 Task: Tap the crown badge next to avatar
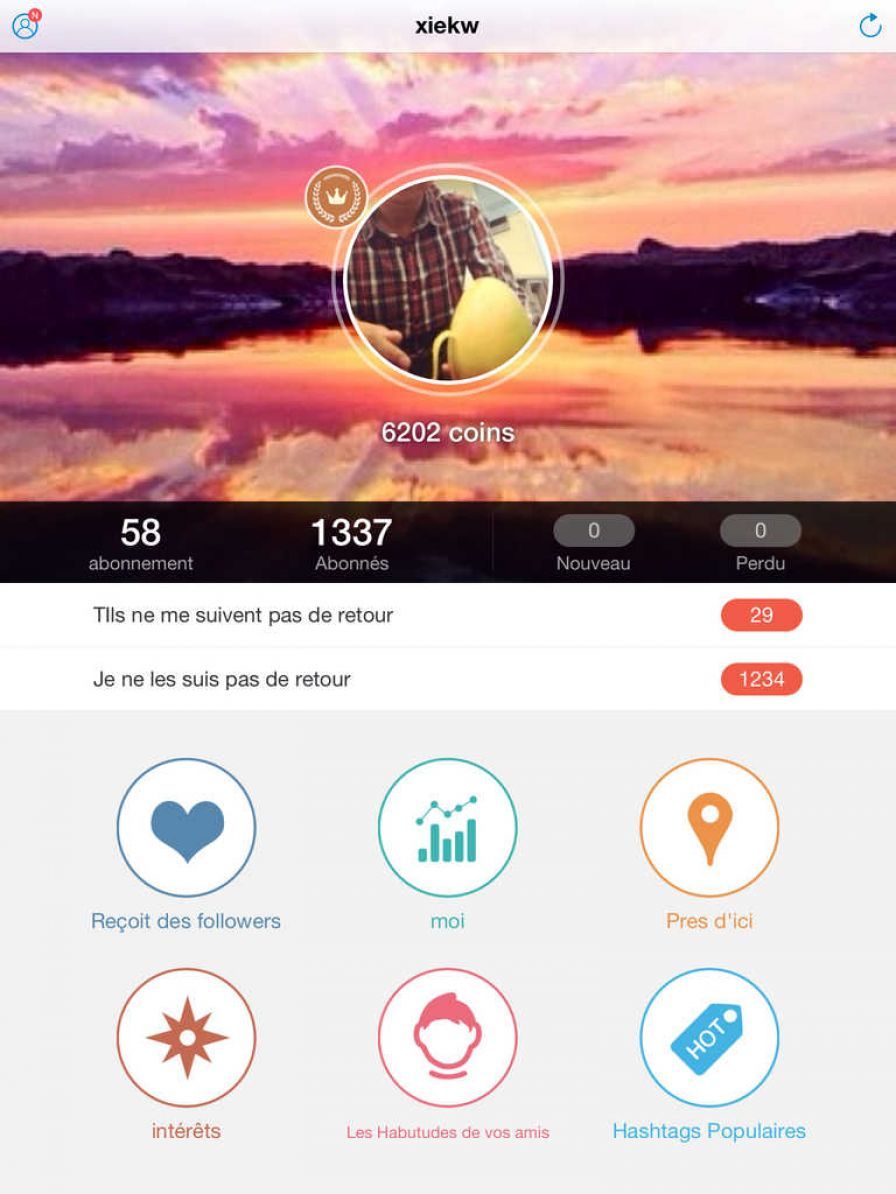click(336, 196)
